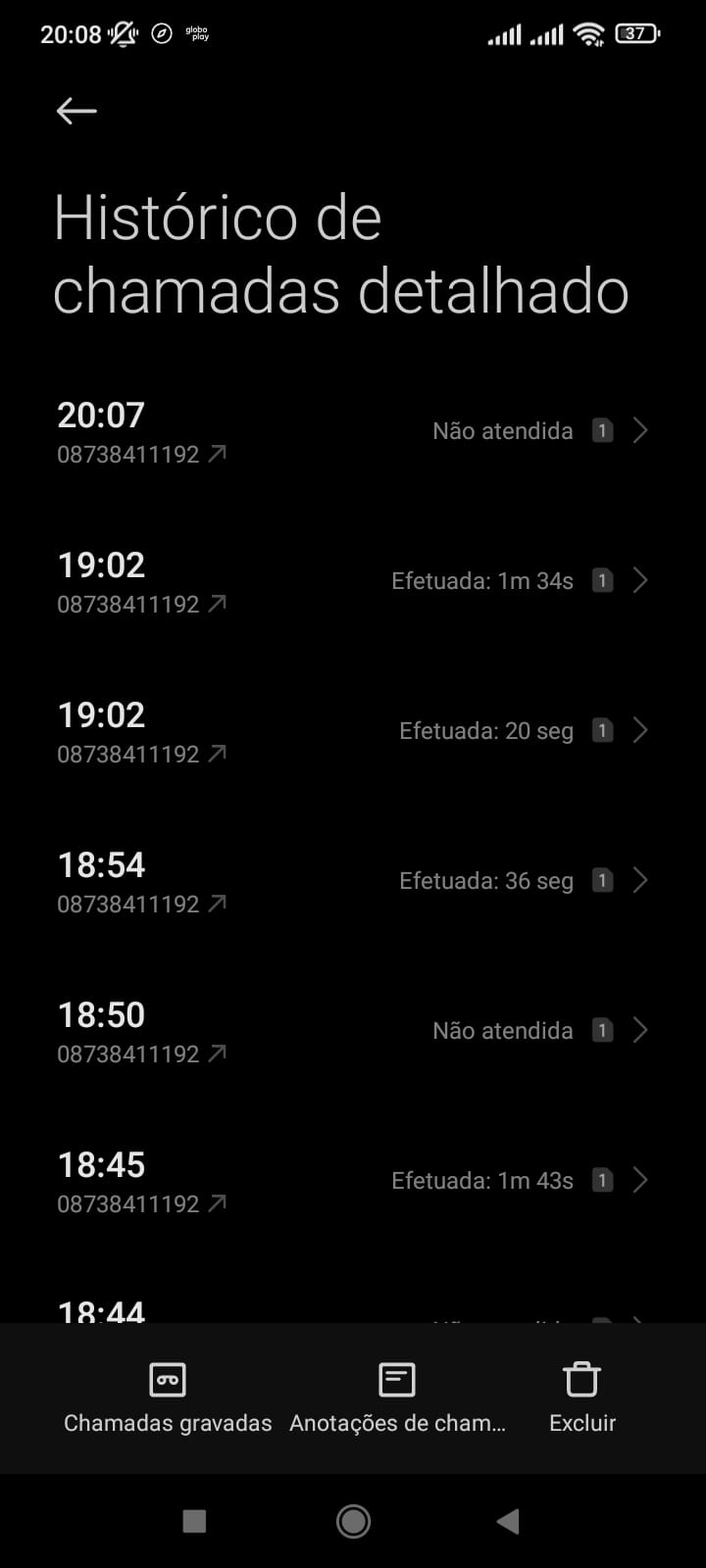Go back using the top arrow
This screenshot has height=1568, width=706.
coord(76,111)
